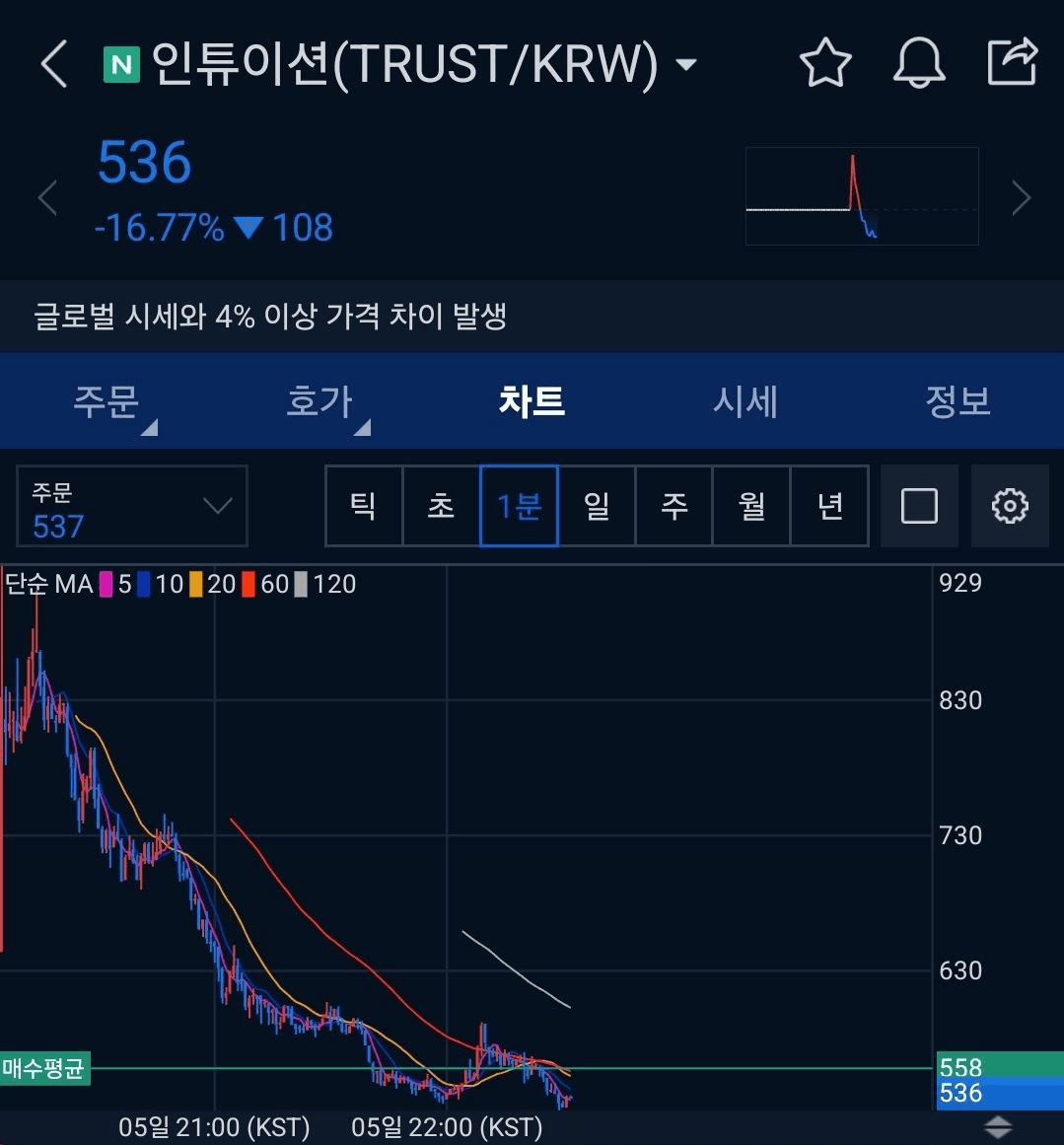Select the 틱 tick chart interval
1064x1145 pixels.
point(363,506)
